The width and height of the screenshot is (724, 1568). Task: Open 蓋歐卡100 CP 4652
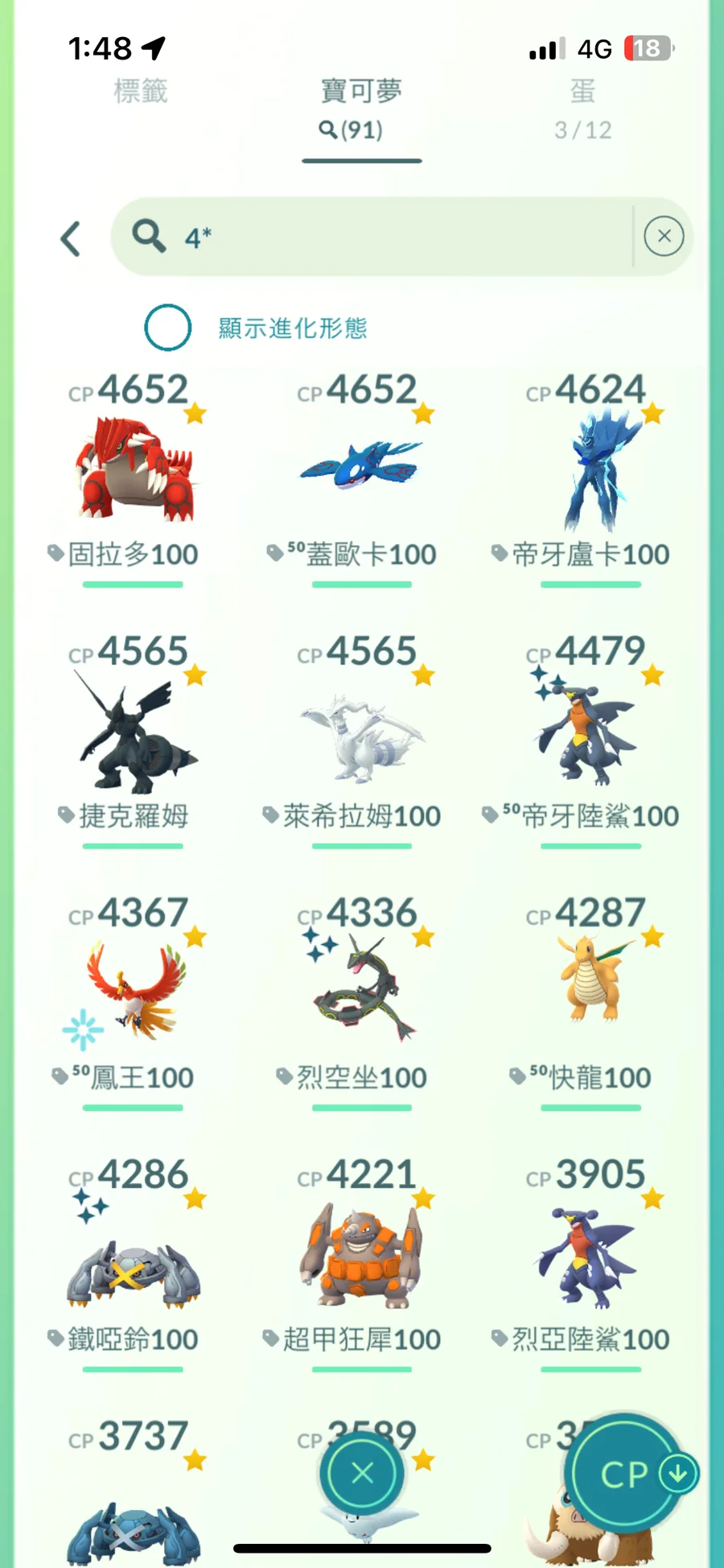[x=361, y=471]
